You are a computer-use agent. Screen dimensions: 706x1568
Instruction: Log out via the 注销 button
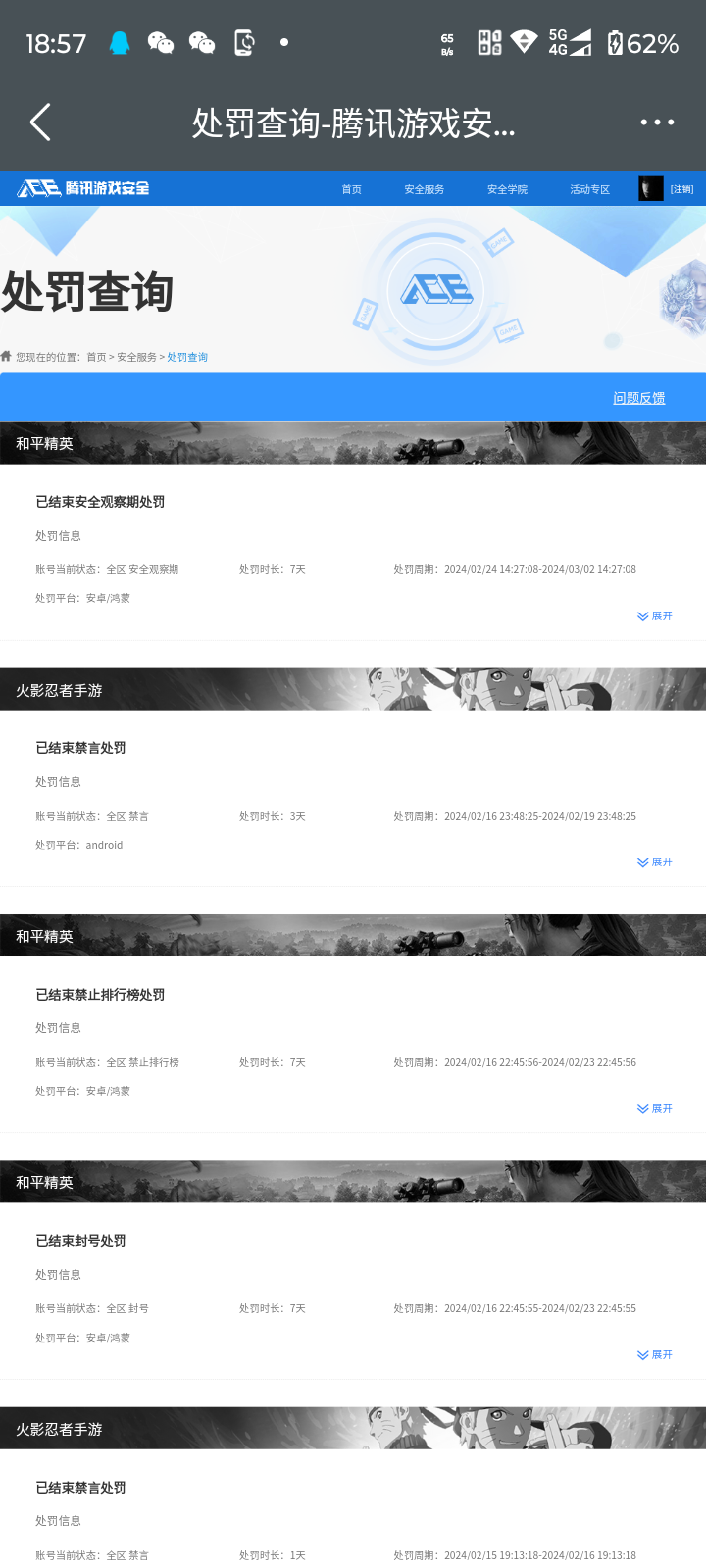[681, 188]
